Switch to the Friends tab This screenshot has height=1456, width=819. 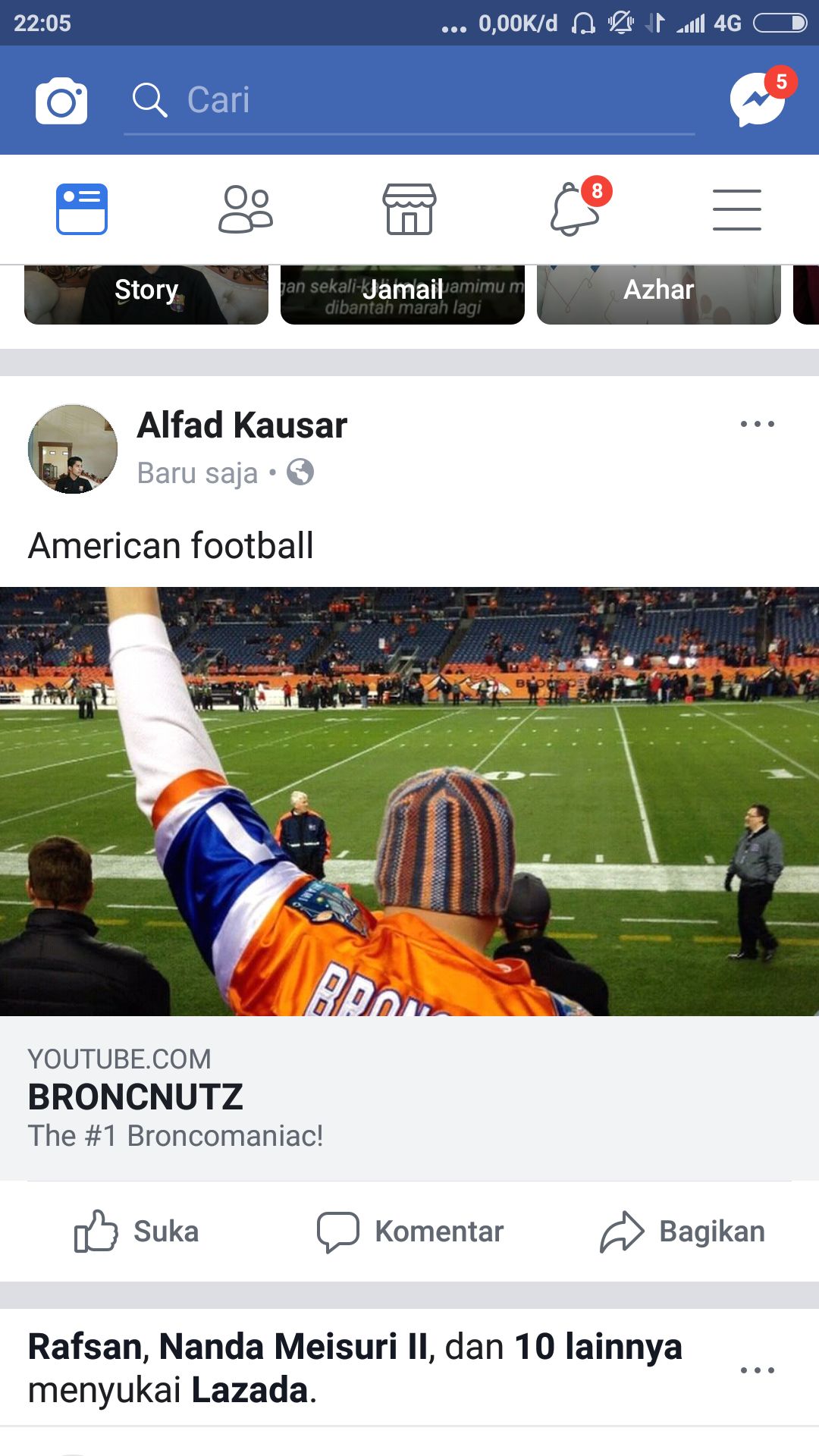coord(246,209)
